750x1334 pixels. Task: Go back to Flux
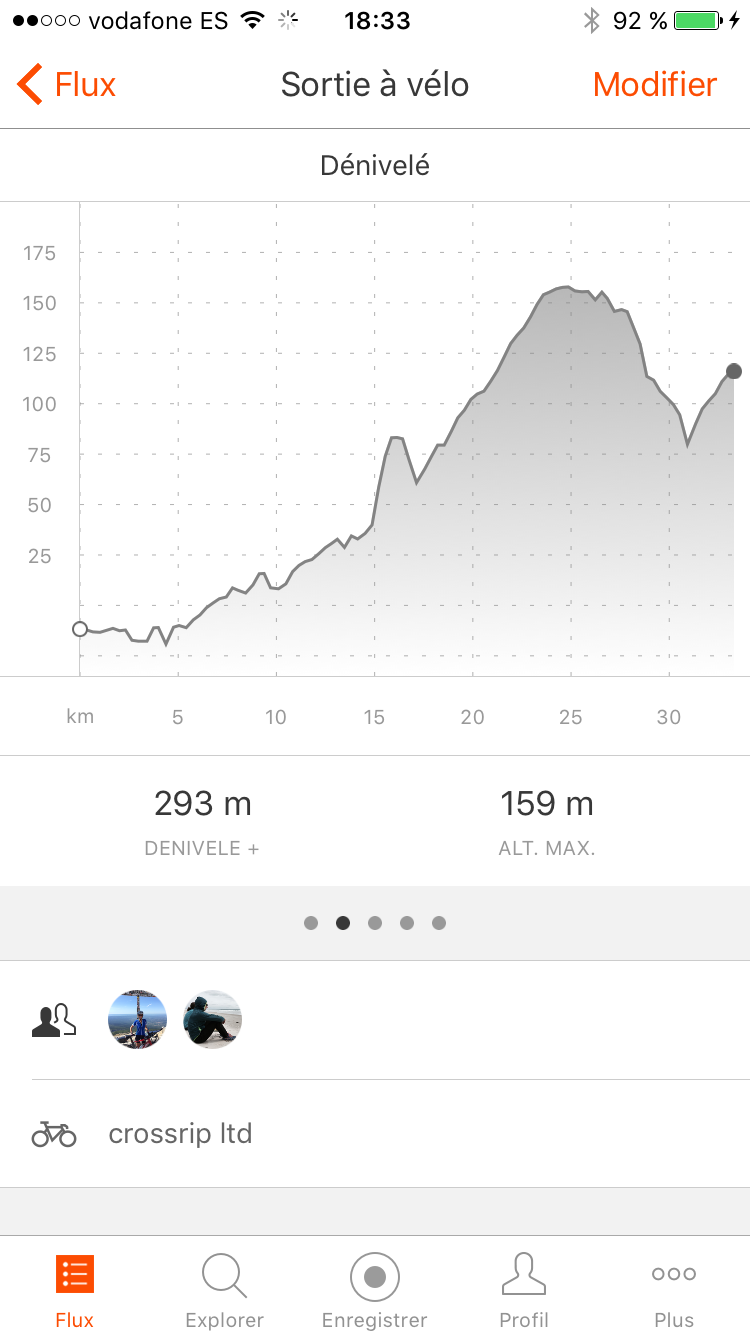67,85
